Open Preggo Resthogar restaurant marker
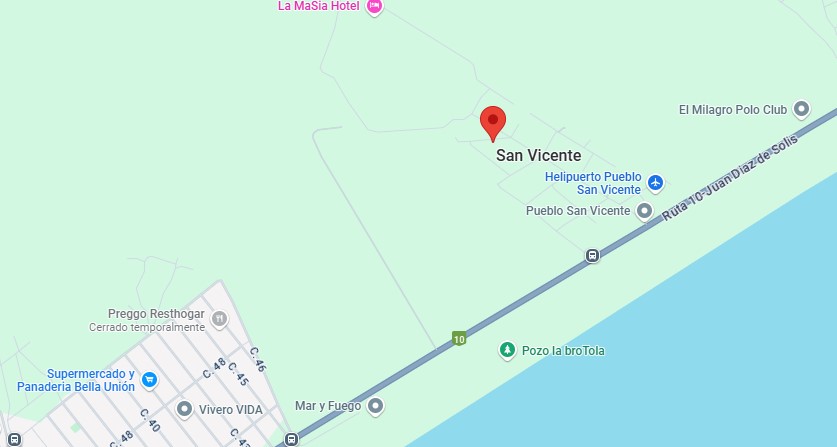This screenshot has width=837, height=447. pos(219,319)
